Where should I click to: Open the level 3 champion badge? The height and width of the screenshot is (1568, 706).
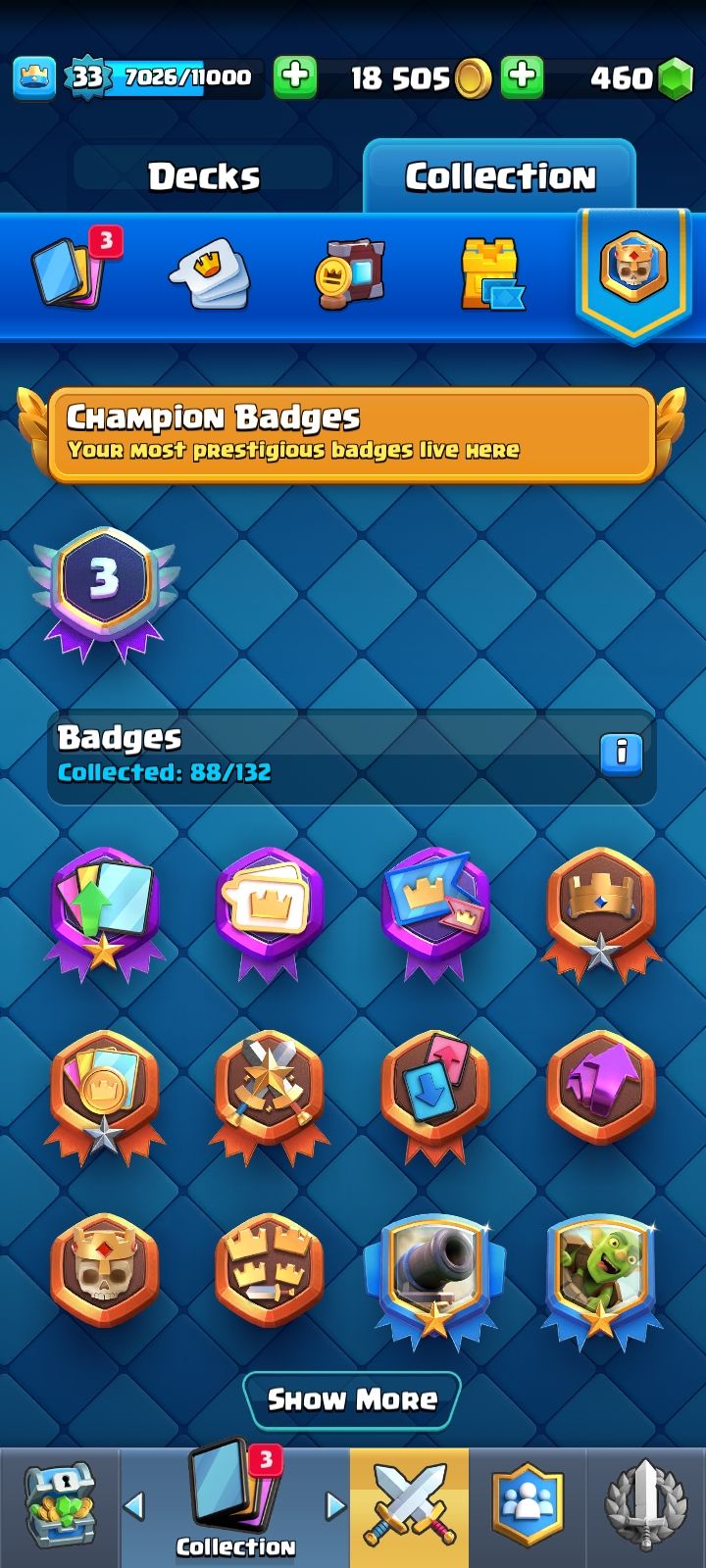click(x=104, y=593)
